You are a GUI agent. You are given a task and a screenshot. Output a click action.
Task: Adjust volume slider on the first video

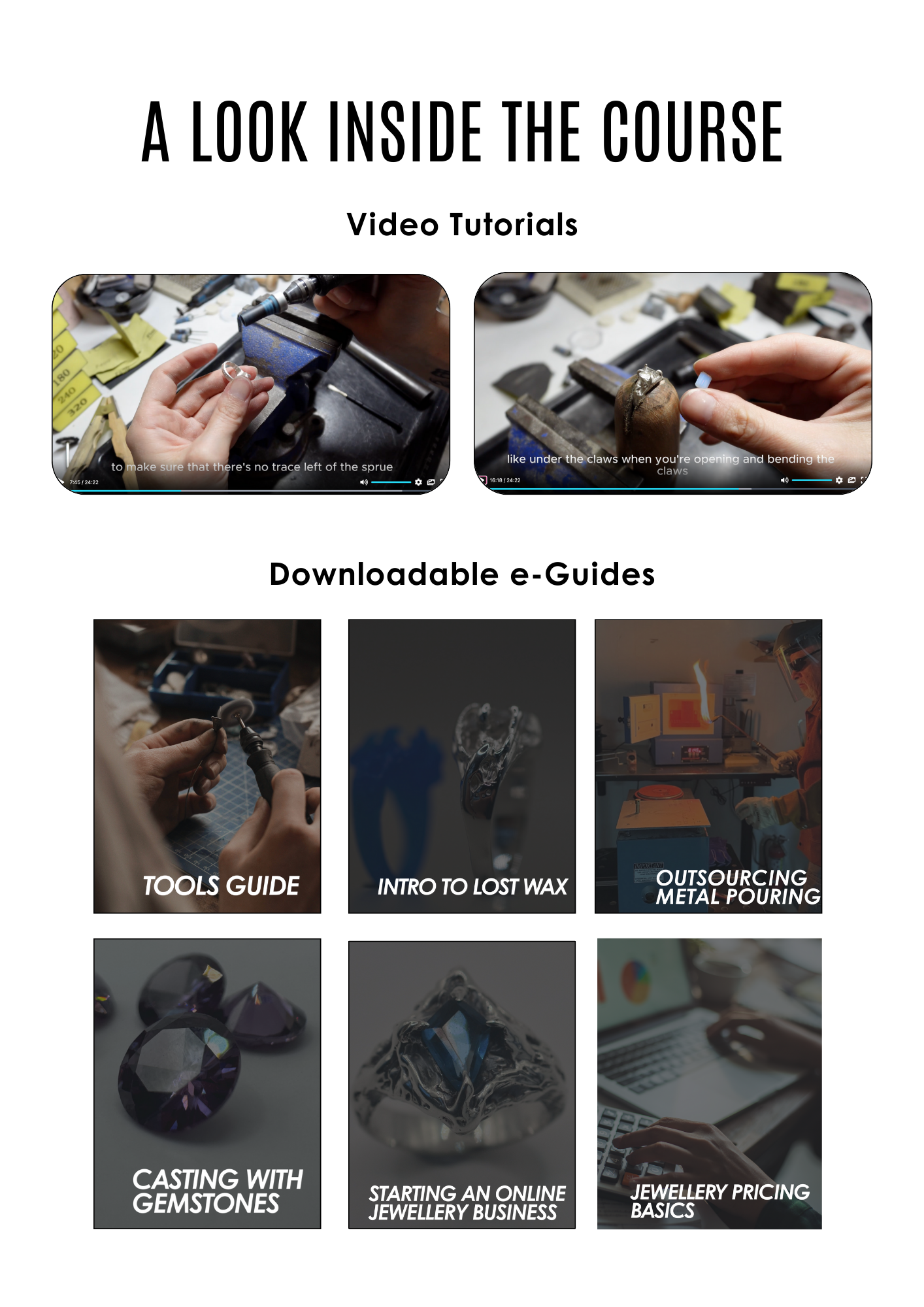tap(392, 482)
